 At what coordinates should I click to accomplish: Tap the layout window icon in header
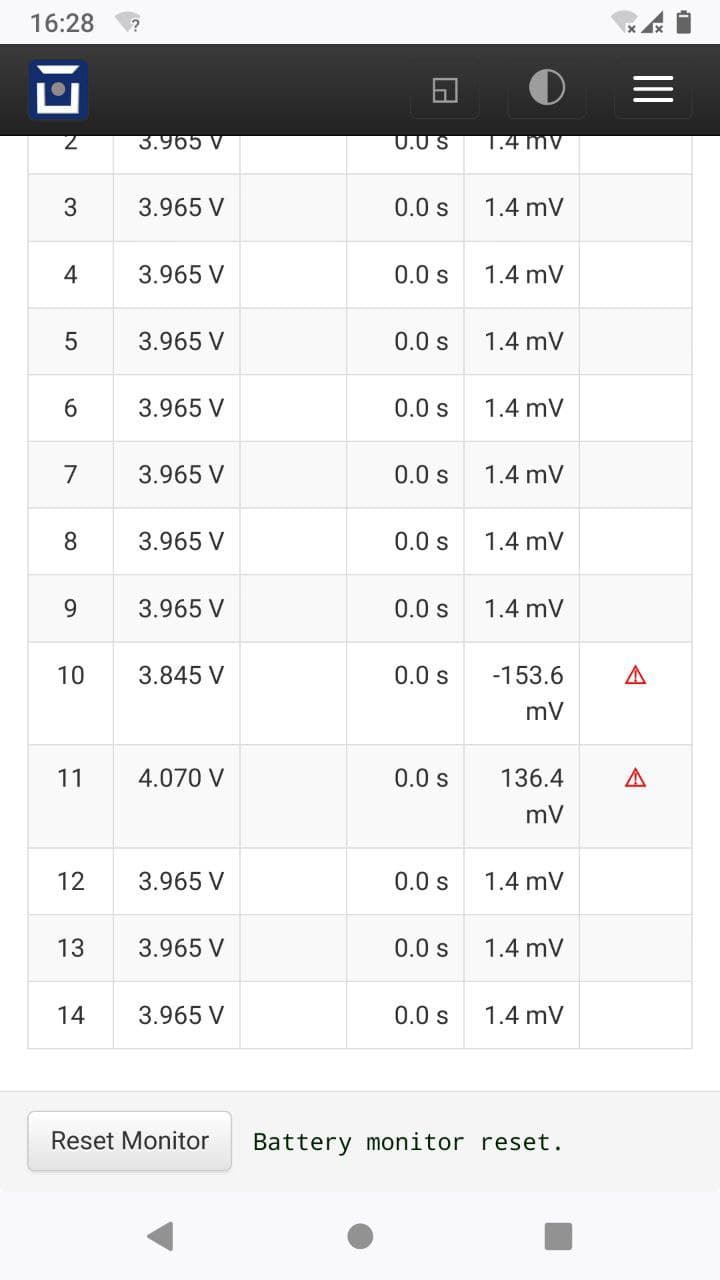(x=445, y=91)
